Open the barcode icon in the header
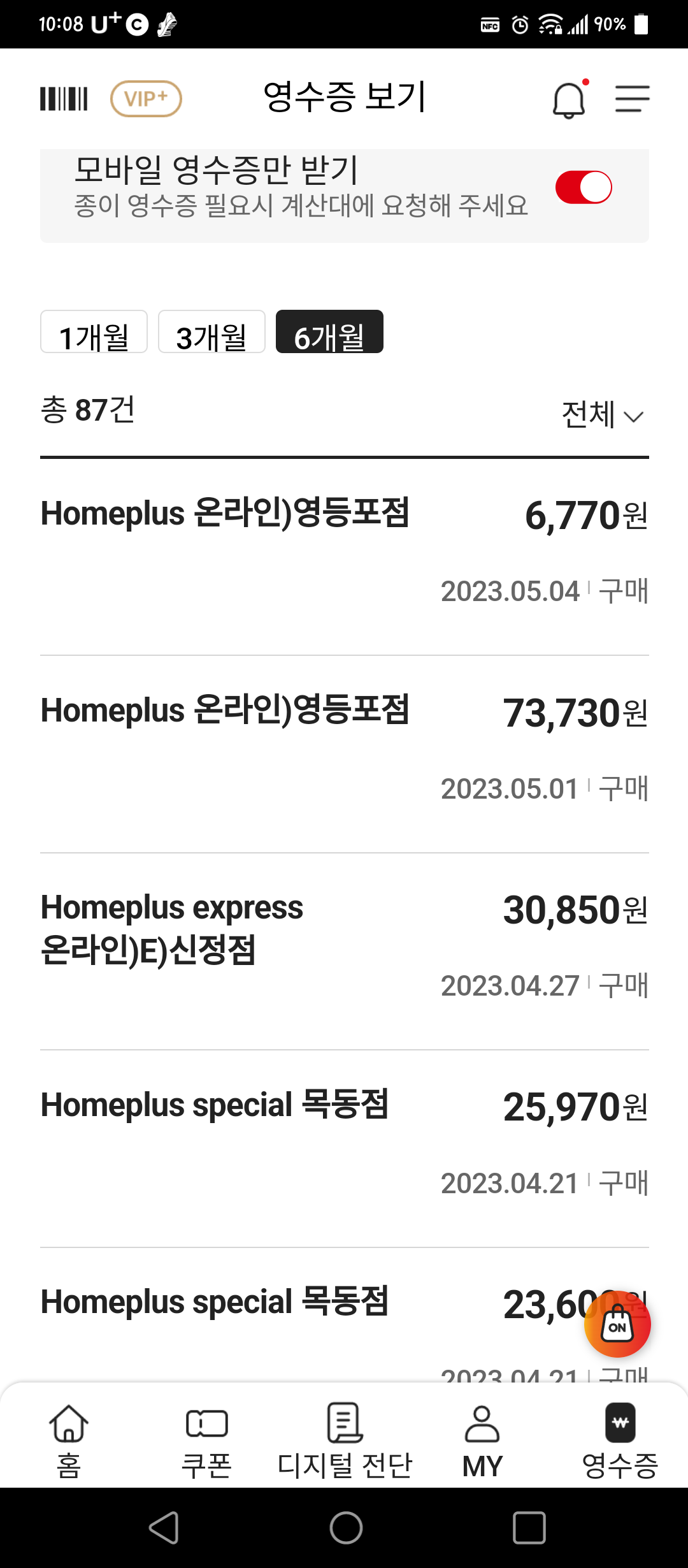 (64, 99)
